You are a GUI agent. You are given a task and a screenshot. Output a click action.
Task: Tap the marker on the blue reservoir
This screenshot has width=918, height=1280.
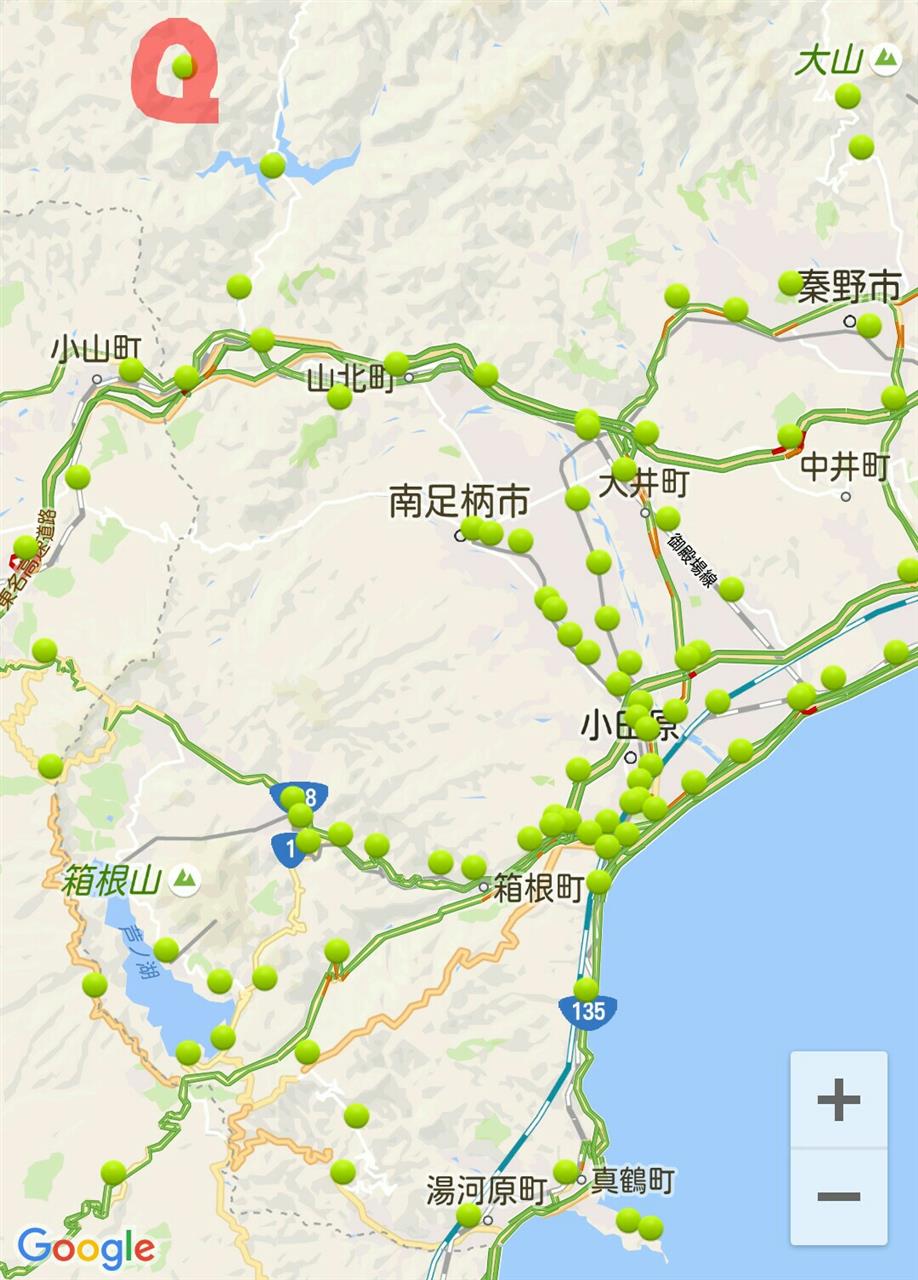point(272,165)
